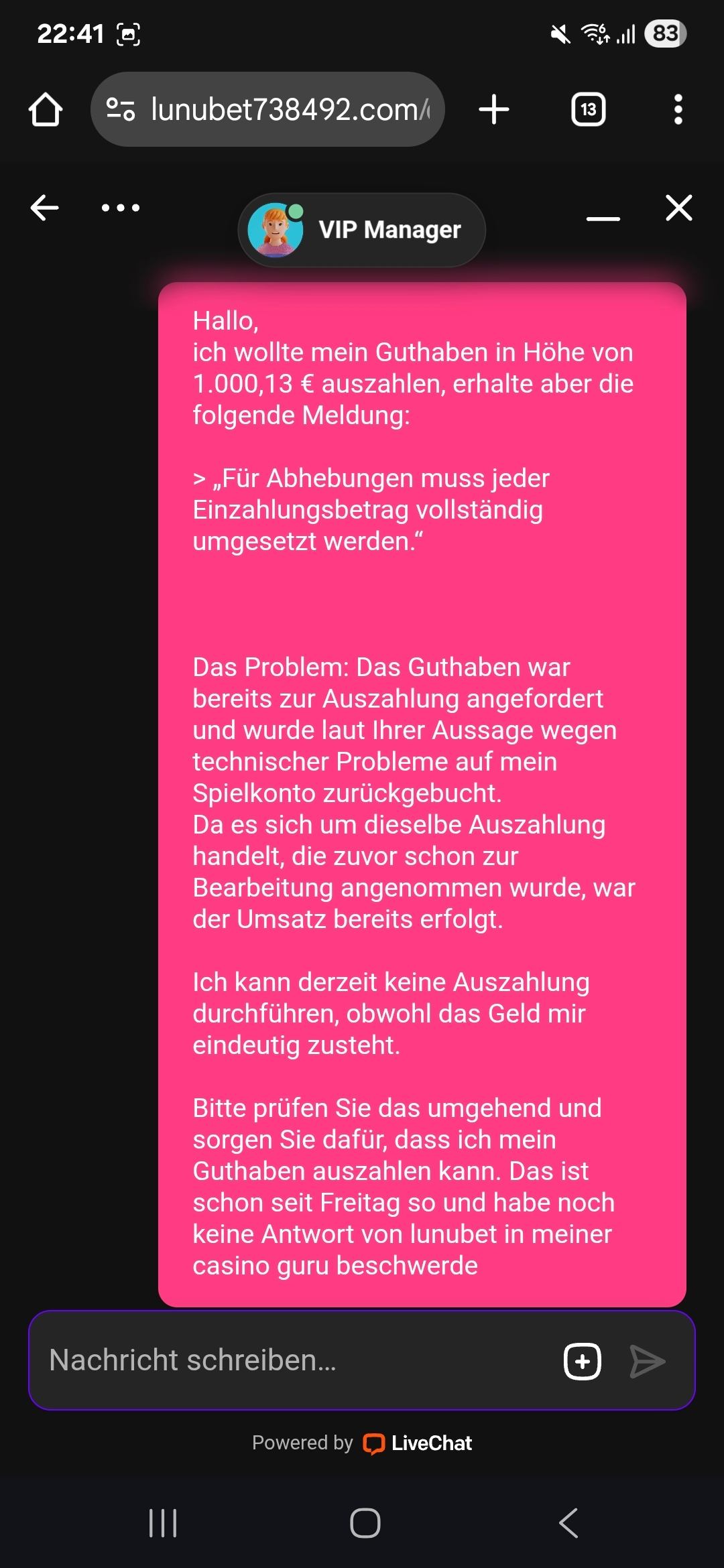Image resolution: width=724 pixels, height=1568 pixels.
Task: Open a new browser tab
Action: 494,109
